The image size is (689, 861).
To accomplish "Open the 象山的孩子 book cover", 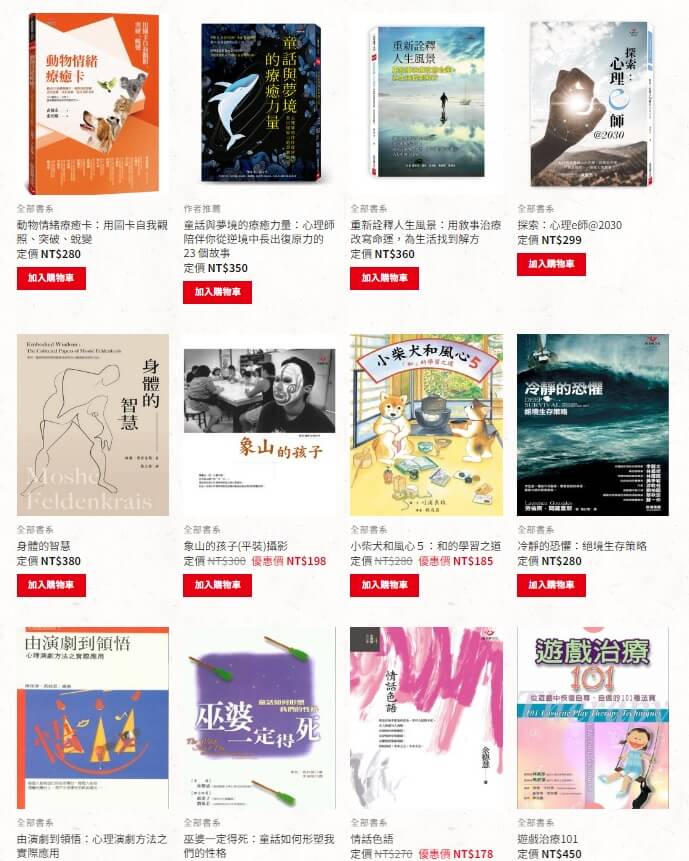I will (x=259, y=425).
